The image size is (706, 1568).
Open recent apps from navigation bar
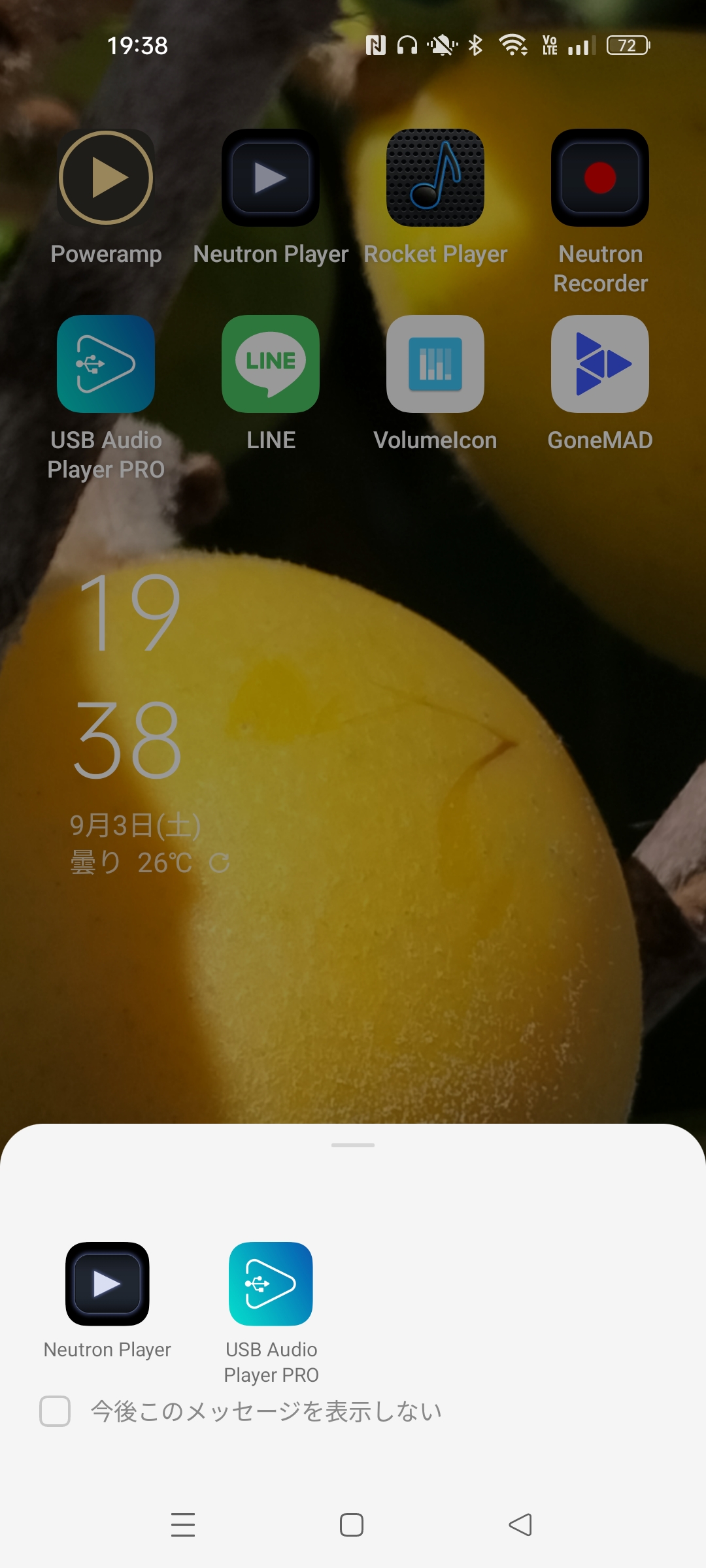(183, 1525)
